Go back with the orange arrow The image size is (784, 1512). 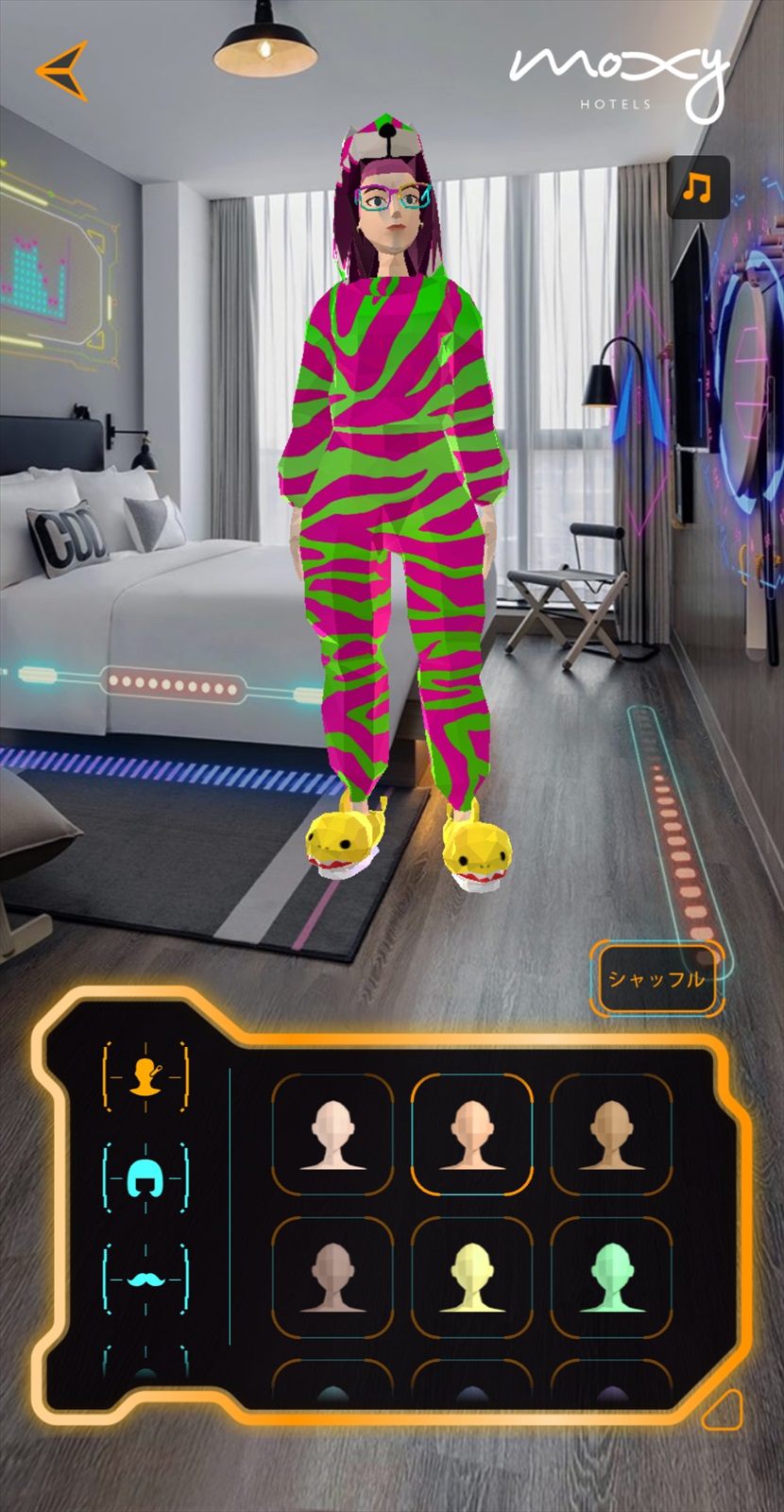[x=62, y=71]
